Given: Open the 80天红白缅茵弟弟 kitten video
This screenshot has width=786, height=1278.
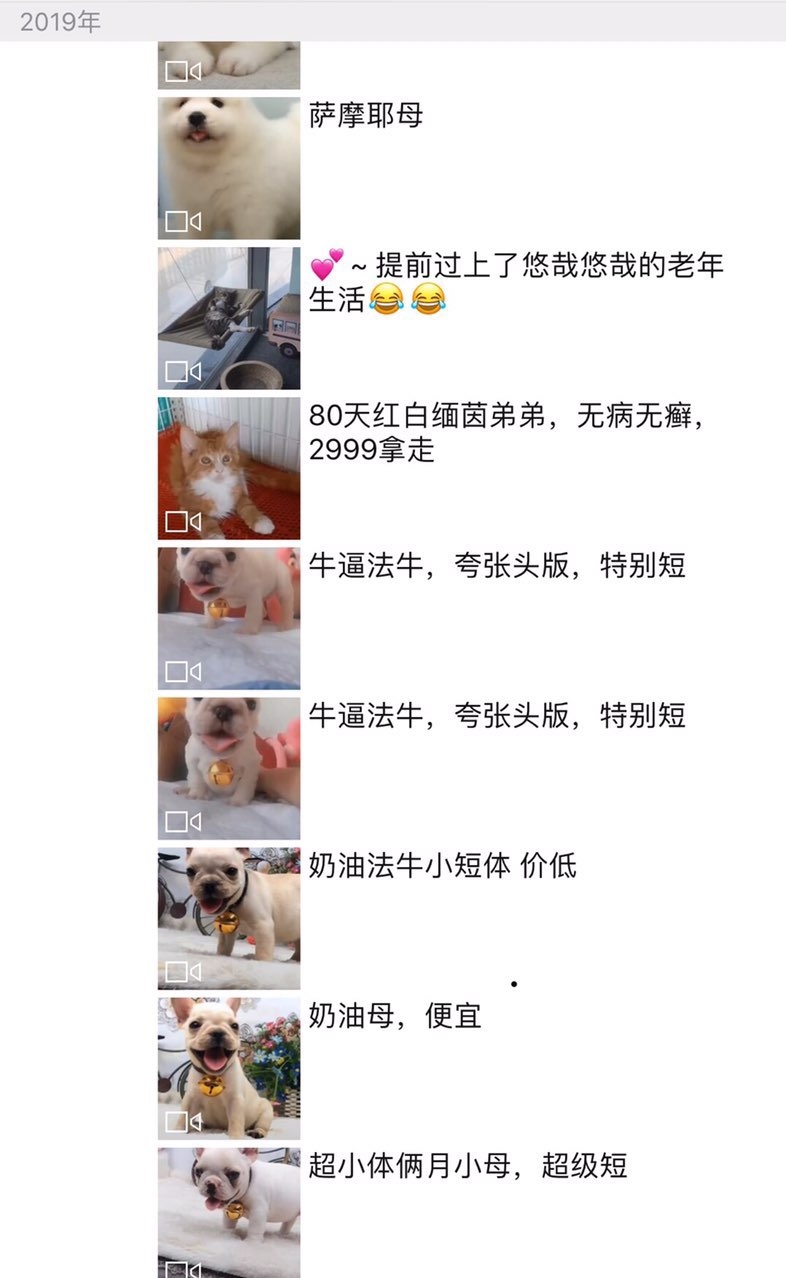Looking at the screenshot, I should point(229,468).
